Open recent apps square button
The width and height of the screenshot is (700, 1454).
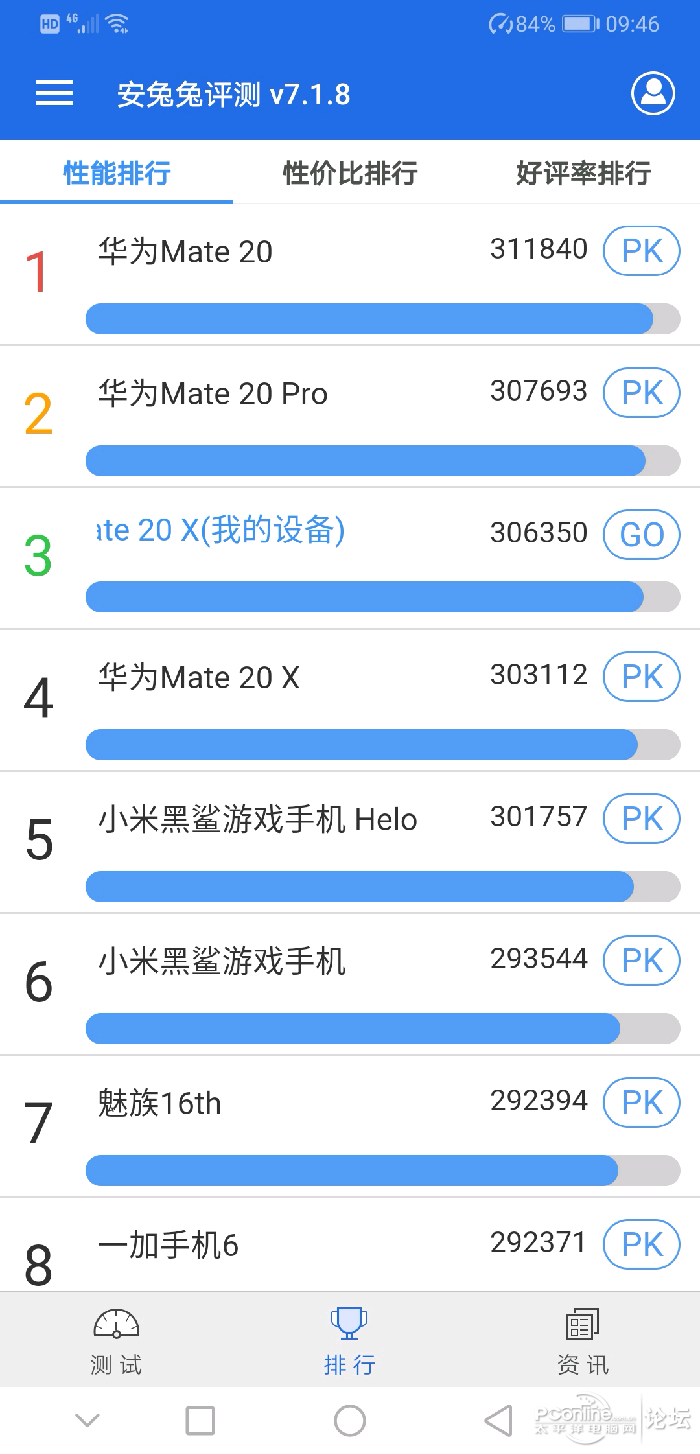click(x=200, y=1420)
